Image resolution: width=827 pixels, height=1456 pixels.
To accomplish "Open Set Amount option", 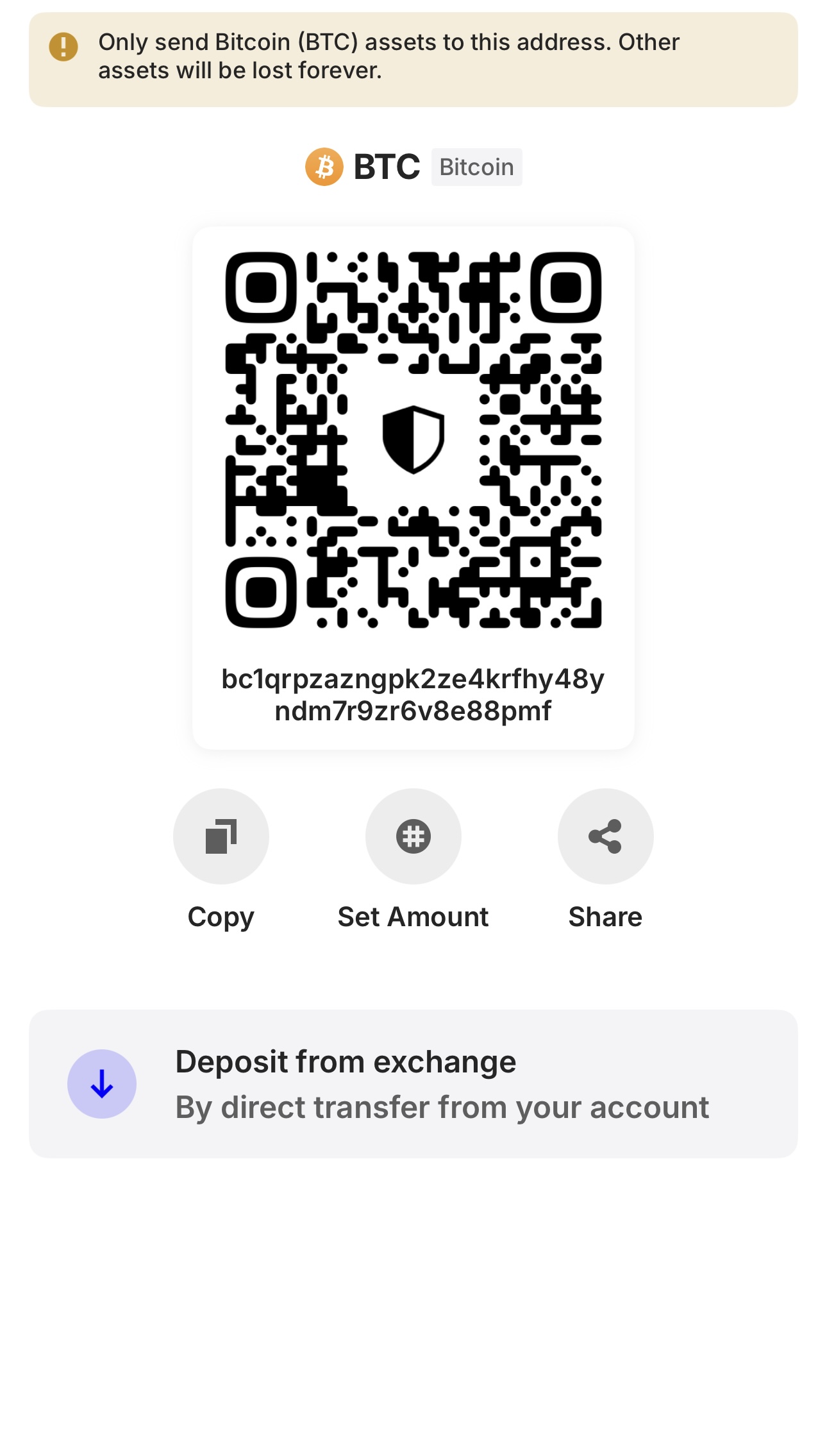I will [x=413, y=836].
